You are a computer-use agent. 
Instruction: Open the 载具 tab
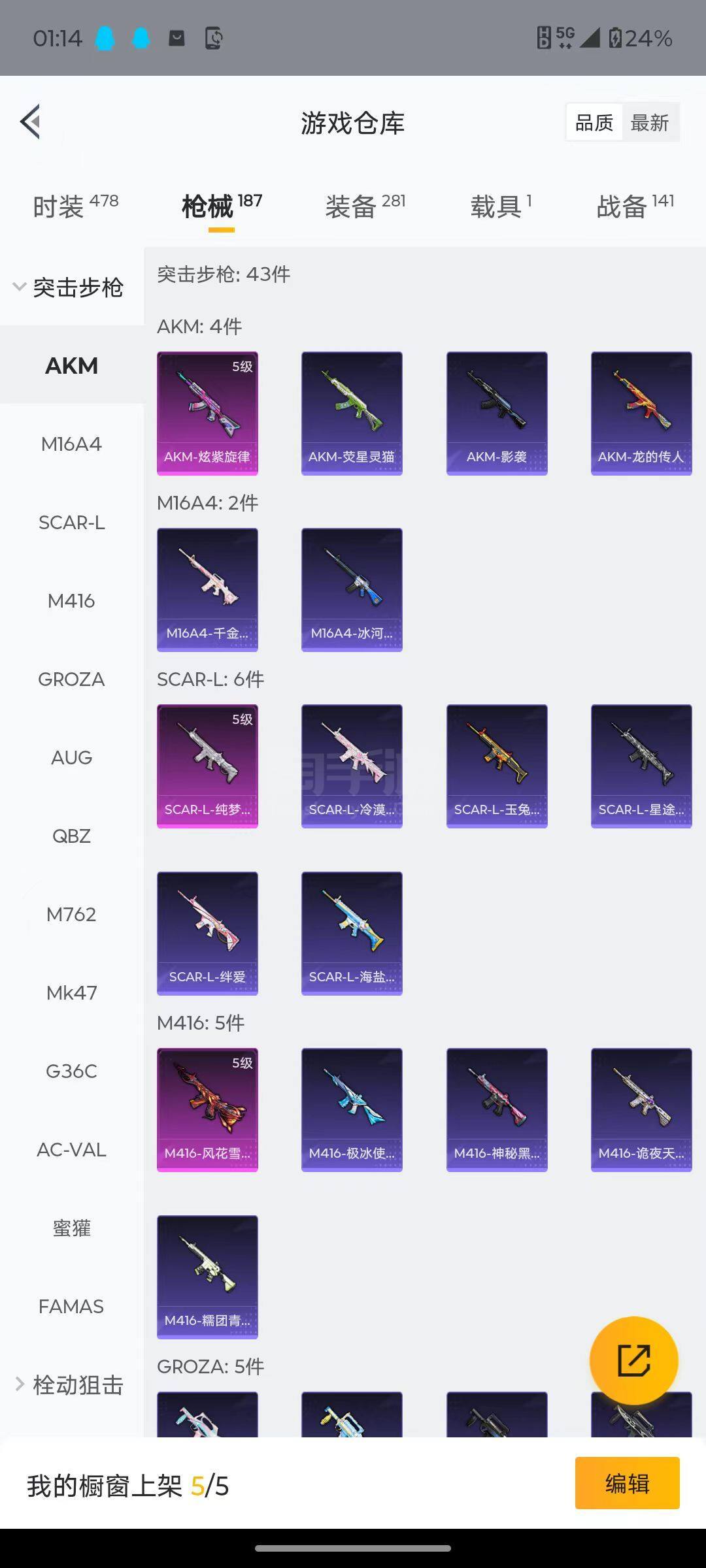click(500, 206)
